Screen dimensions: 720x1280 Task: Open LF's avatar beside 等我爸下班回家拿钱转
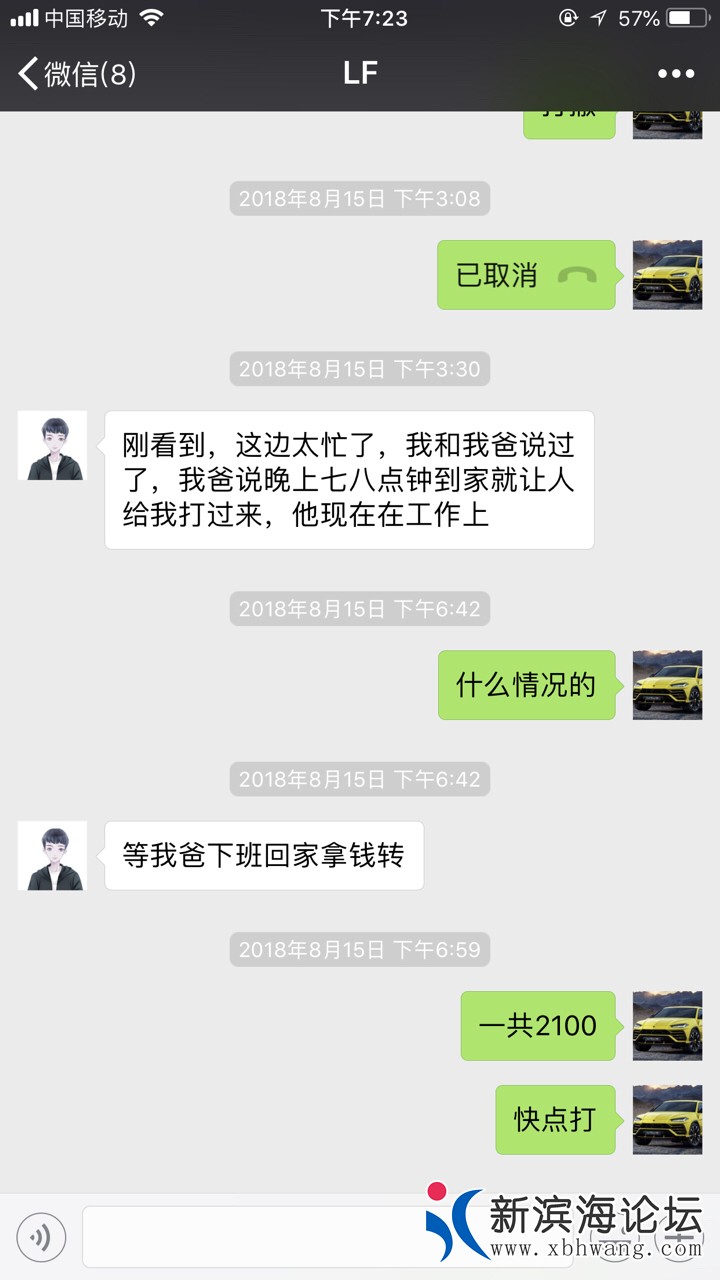[x=52, y=856]
